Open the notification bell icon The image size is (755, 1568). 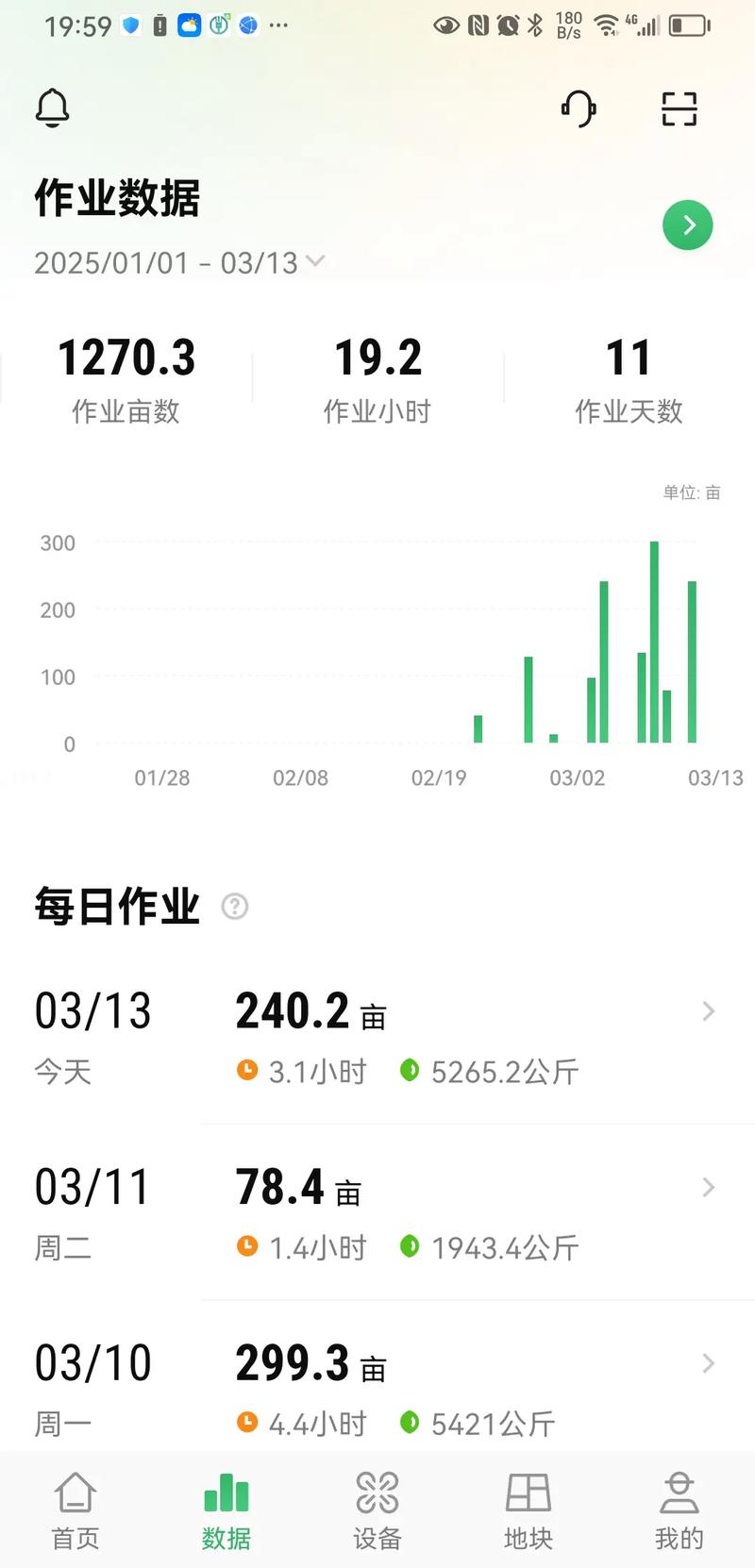click(53, 107)
